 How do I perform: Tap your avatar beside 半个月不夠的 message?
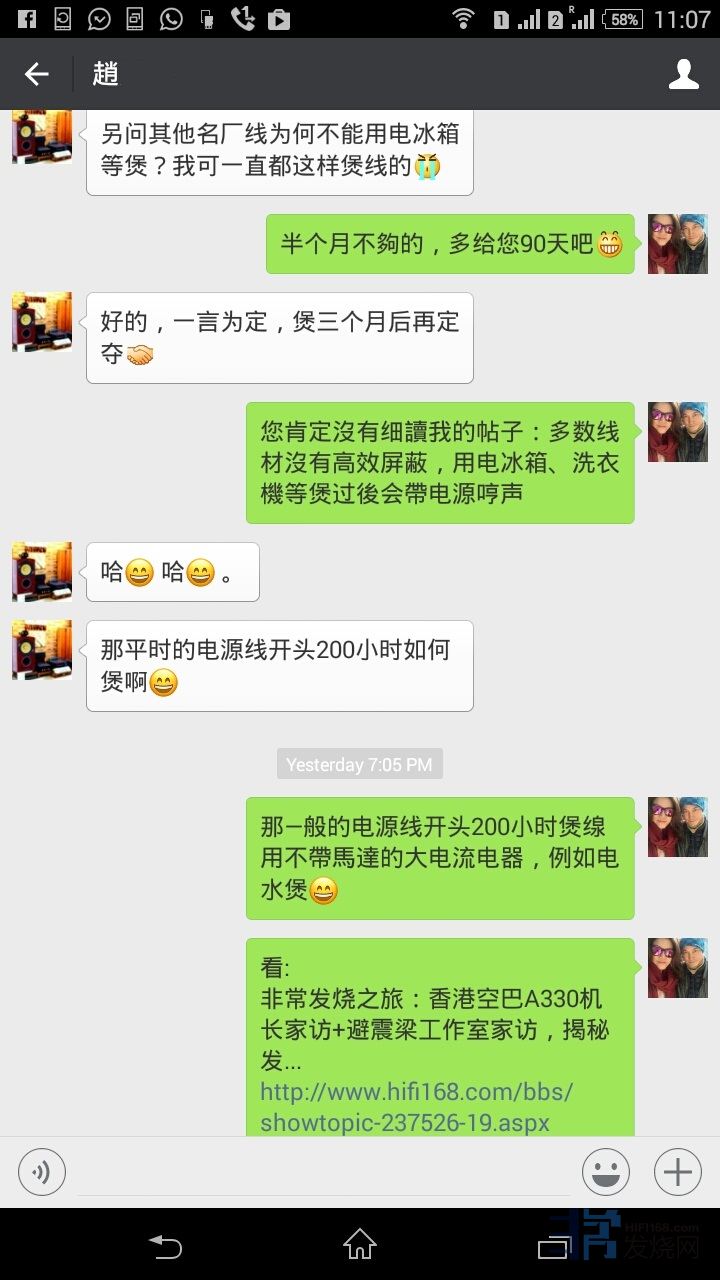tap(677, 244)
